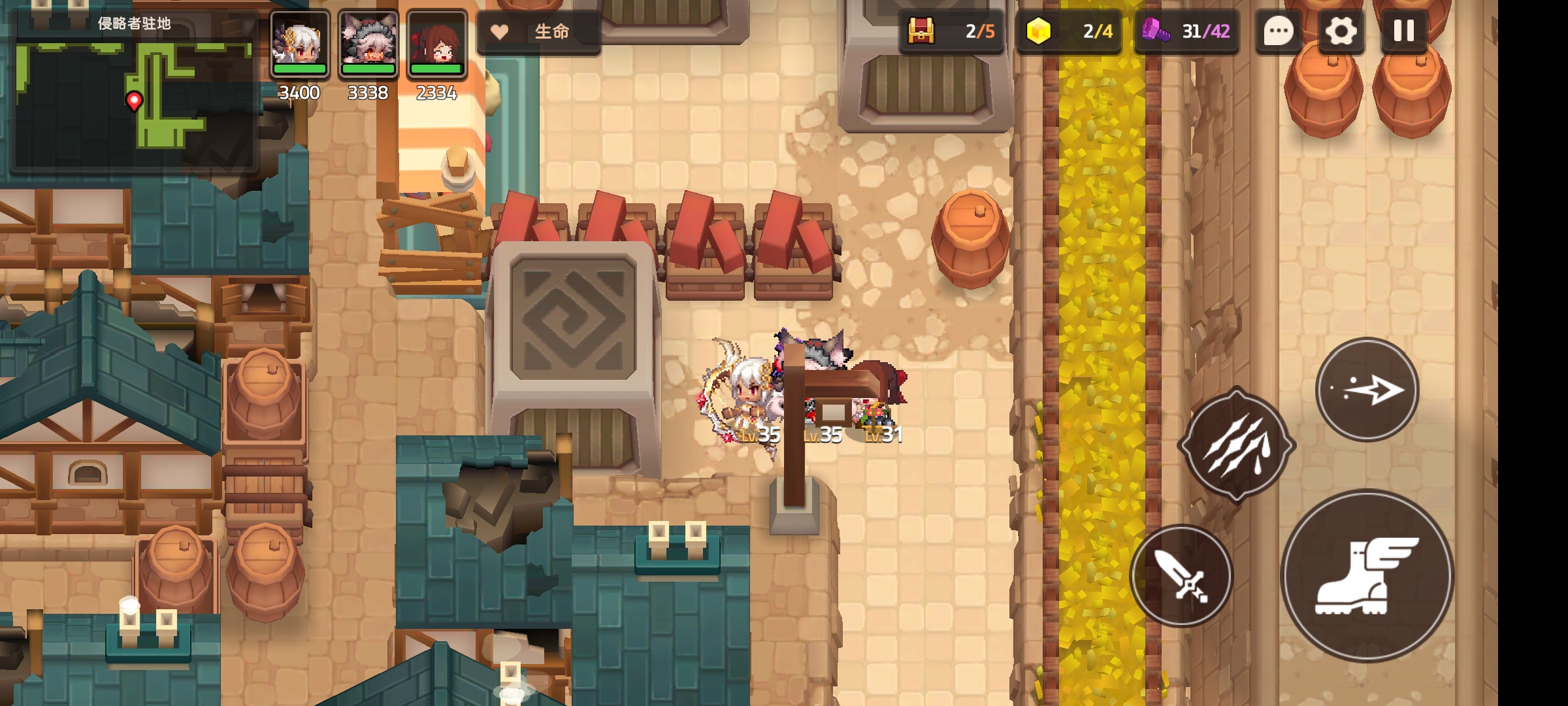Open the minimap of 侵略者驻地

pyautogui.click(x=134, y=98)
